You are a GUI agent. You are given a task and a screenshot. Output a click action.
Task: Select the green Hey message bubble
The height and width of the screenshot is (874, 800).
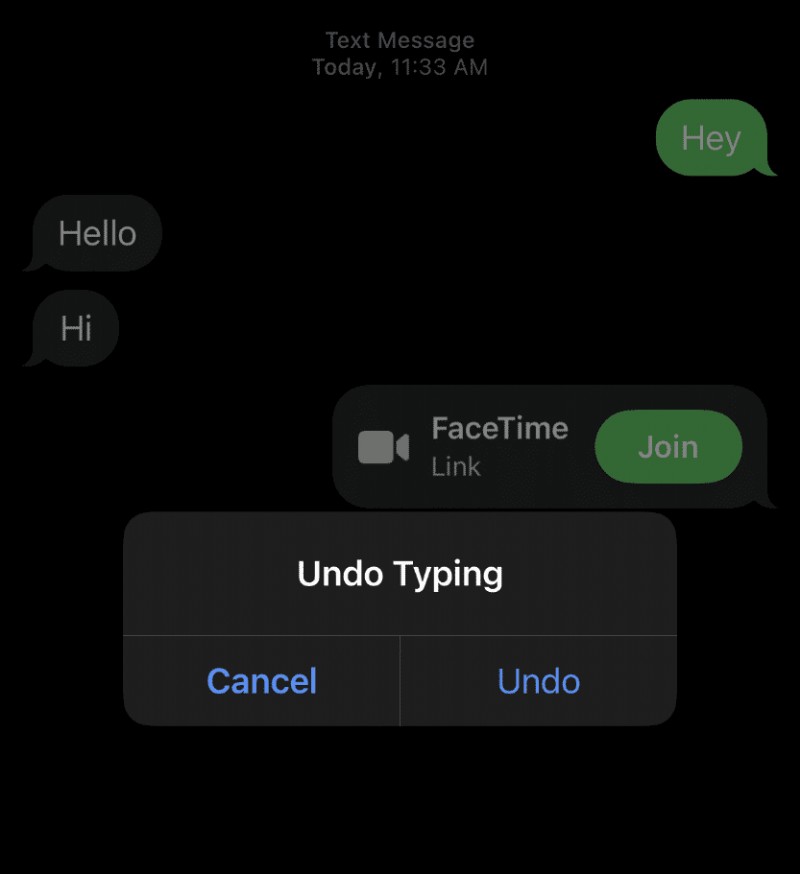(712, 139)
